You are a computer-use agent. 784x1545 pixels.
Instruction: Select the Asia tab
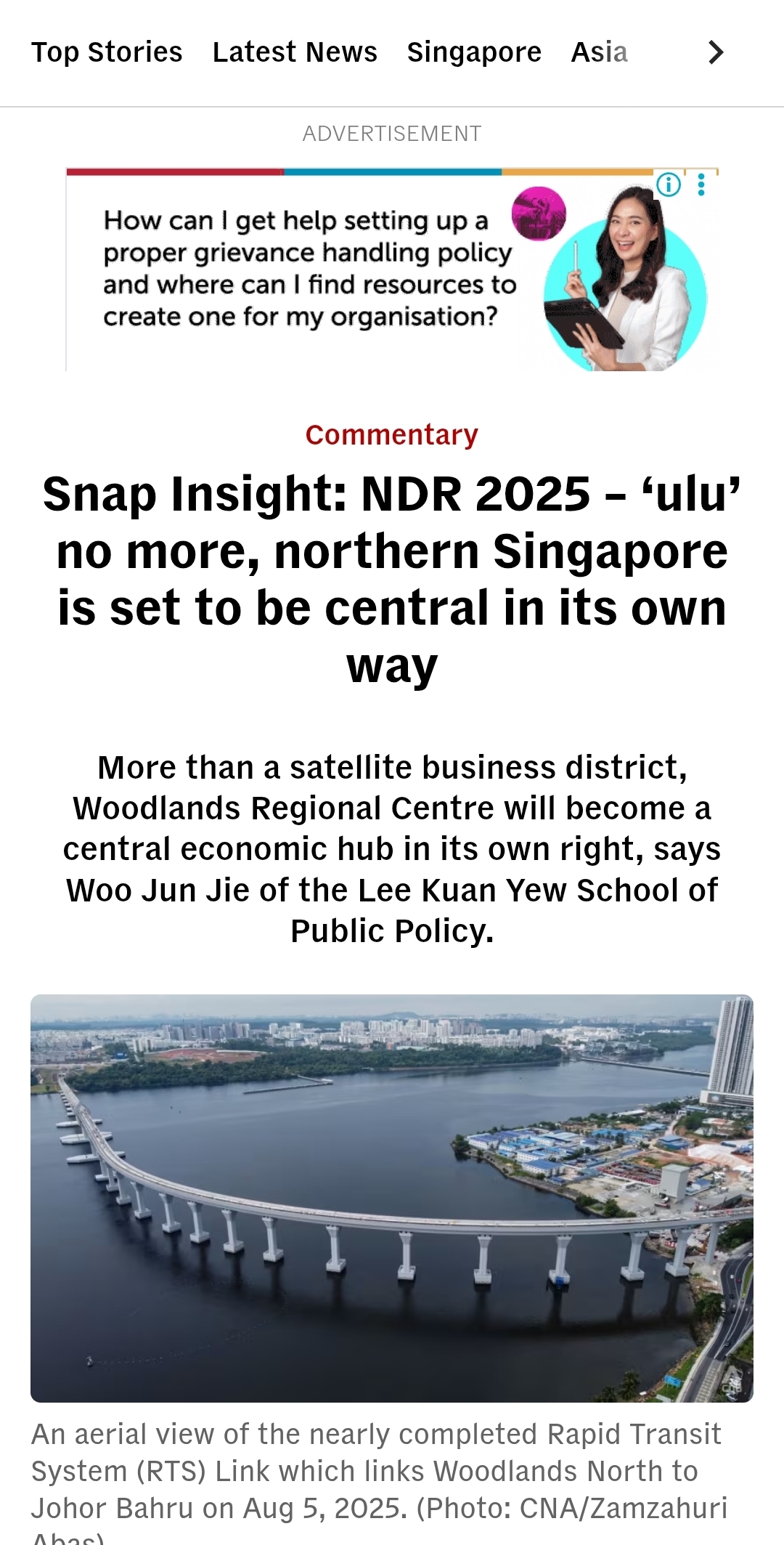[x=599, y=52]
